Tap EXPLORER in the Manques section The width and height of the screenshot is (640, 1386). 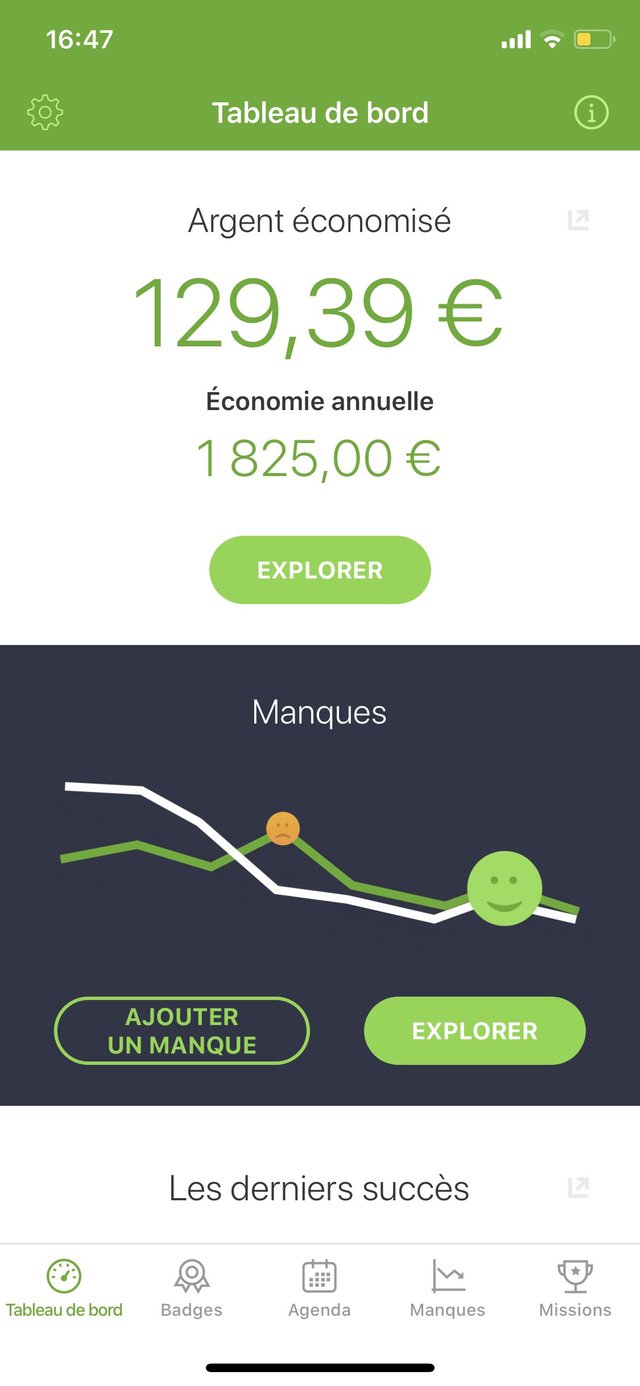point(475,1031)
